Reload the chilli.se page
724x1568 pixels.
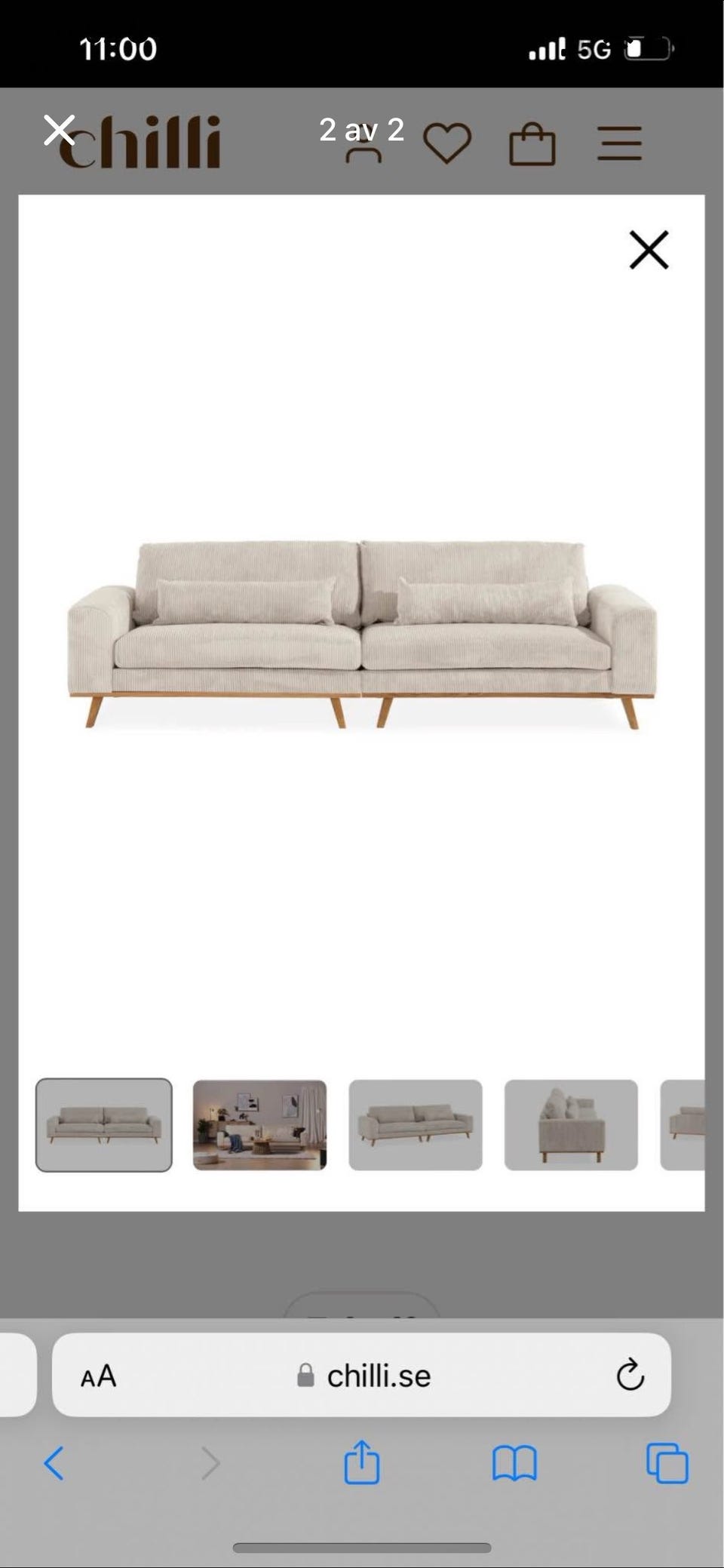pyautogui.click(x=630, y=1376)
